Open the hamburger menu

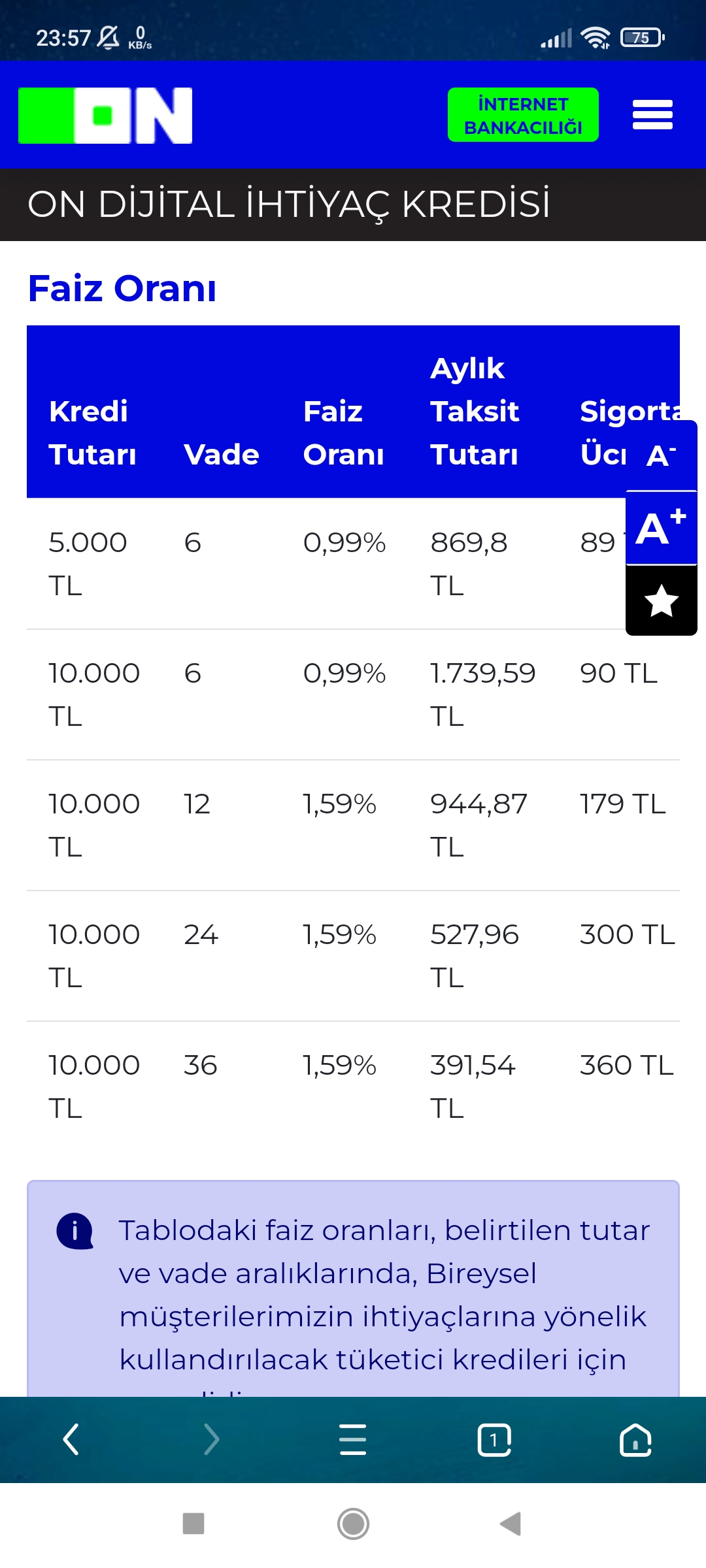pos(652,115)
